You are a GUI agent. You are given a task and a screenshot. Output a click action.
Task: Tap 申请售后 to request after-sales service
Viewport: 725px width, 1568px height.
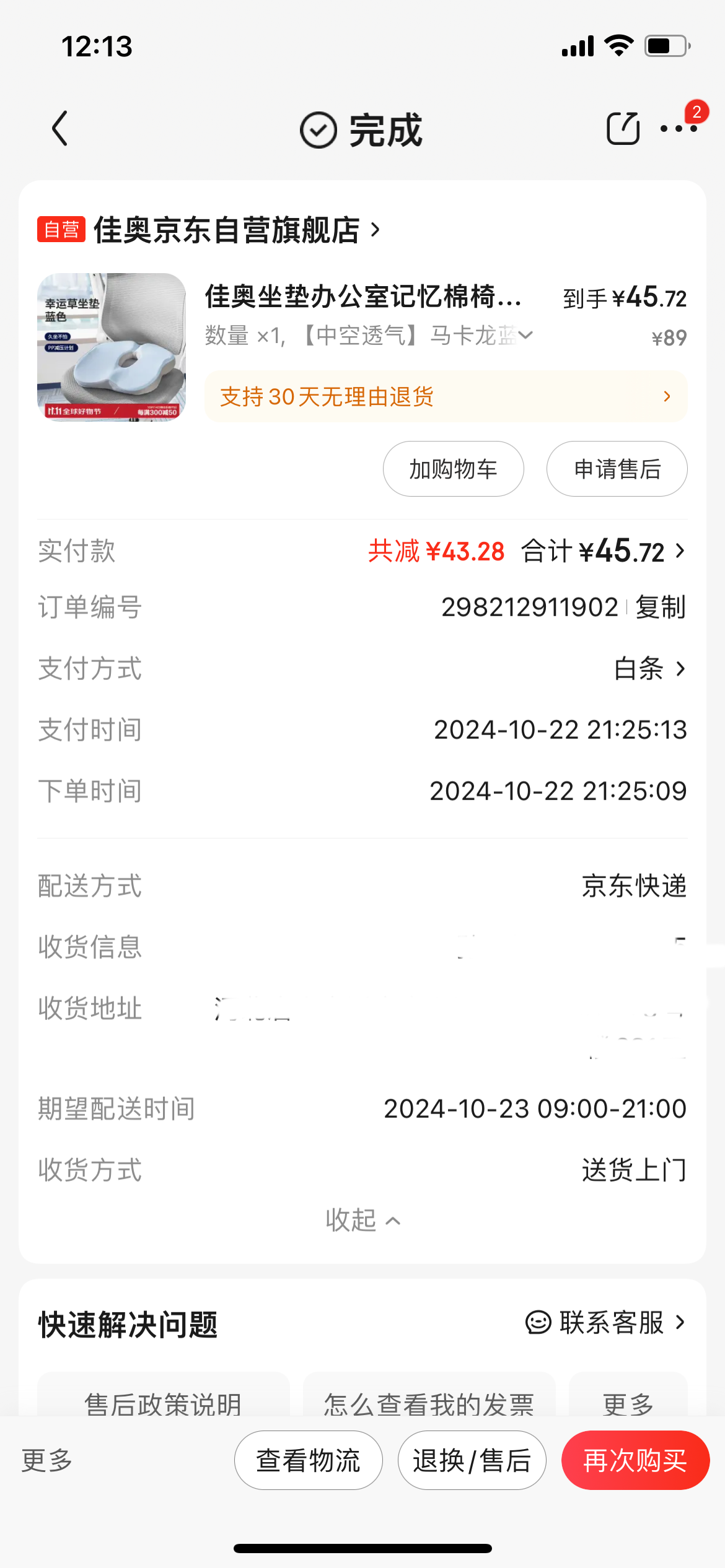[x=617, y=469]
